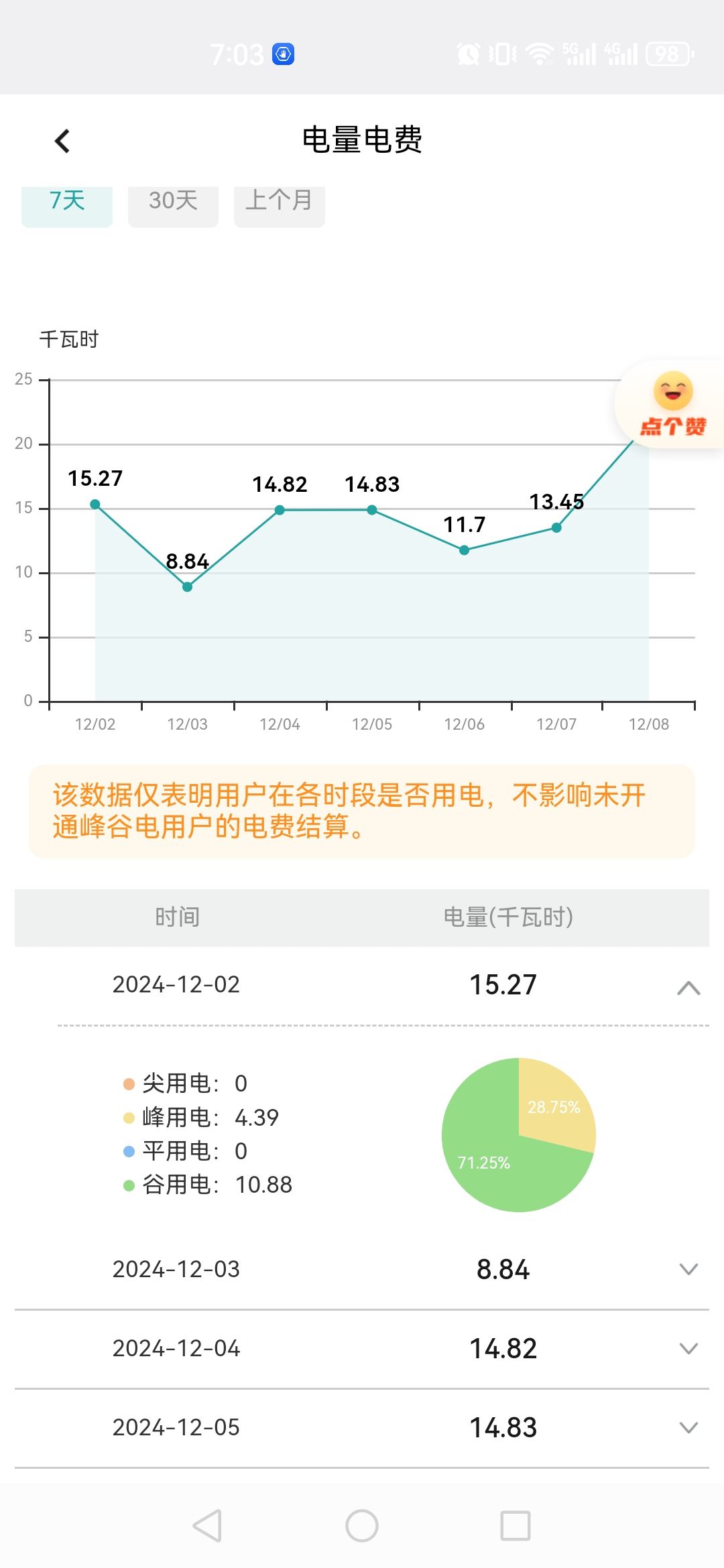Viewport: 724px width, 1568px height.
Task: Tap the system home button
Action: pyautogui.click(x=362, y=1526)
